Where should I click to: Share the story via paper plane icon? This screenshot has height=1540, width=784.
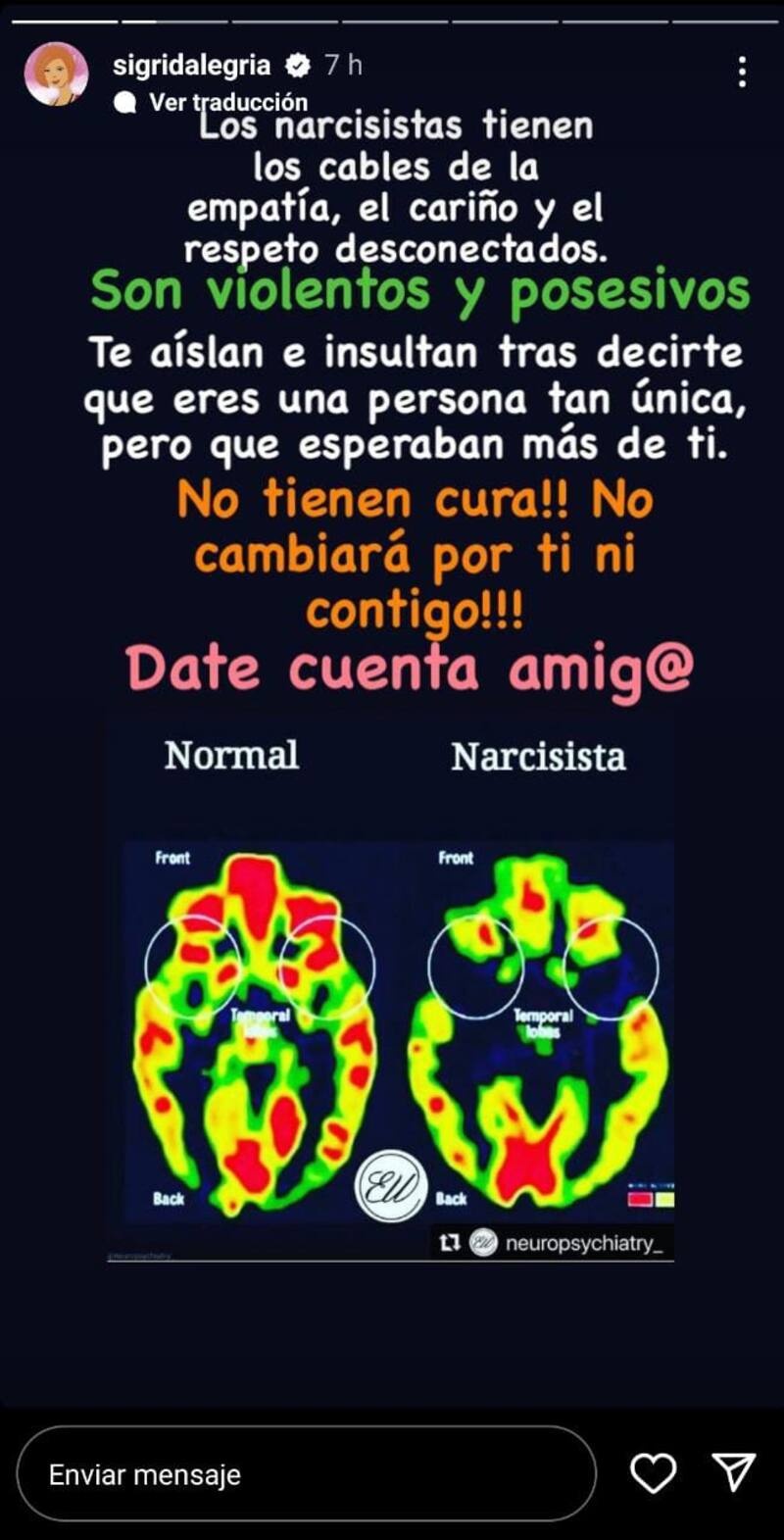(733, 1471)
